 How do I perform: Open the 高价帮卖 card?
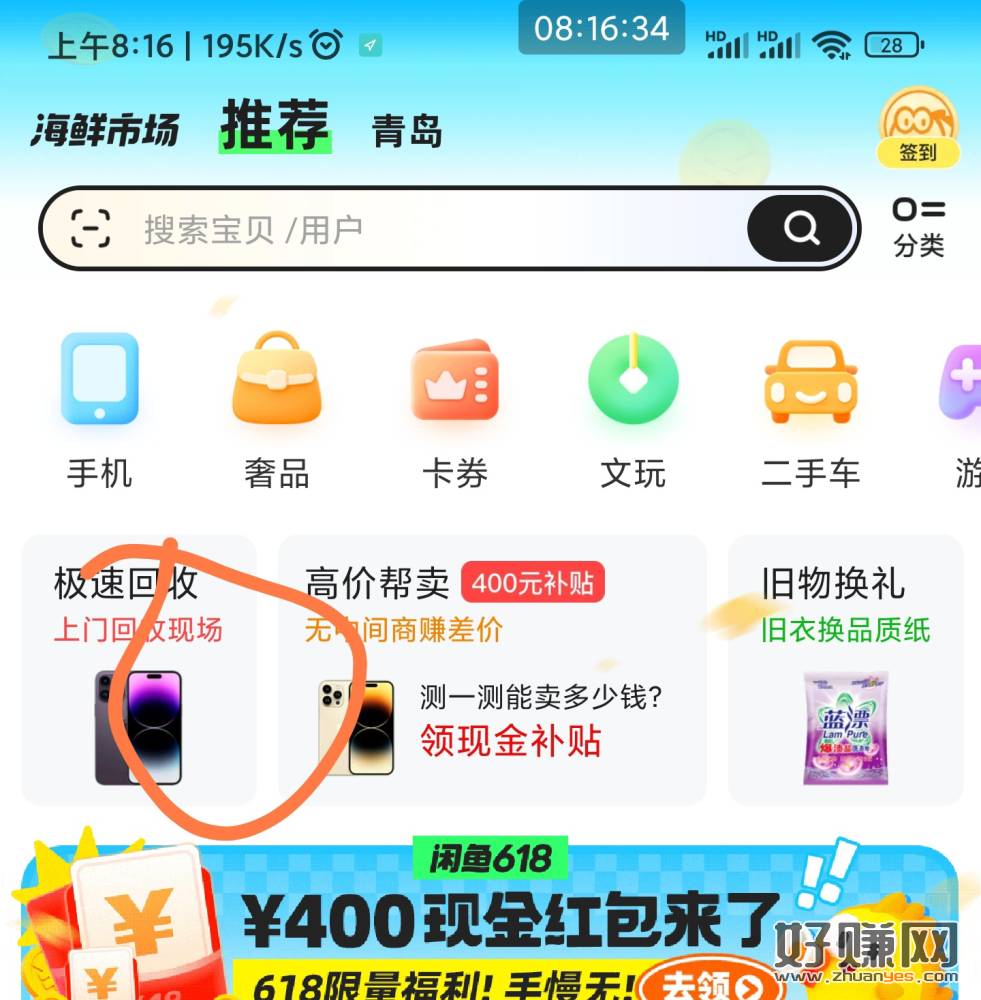coord(492,670)
